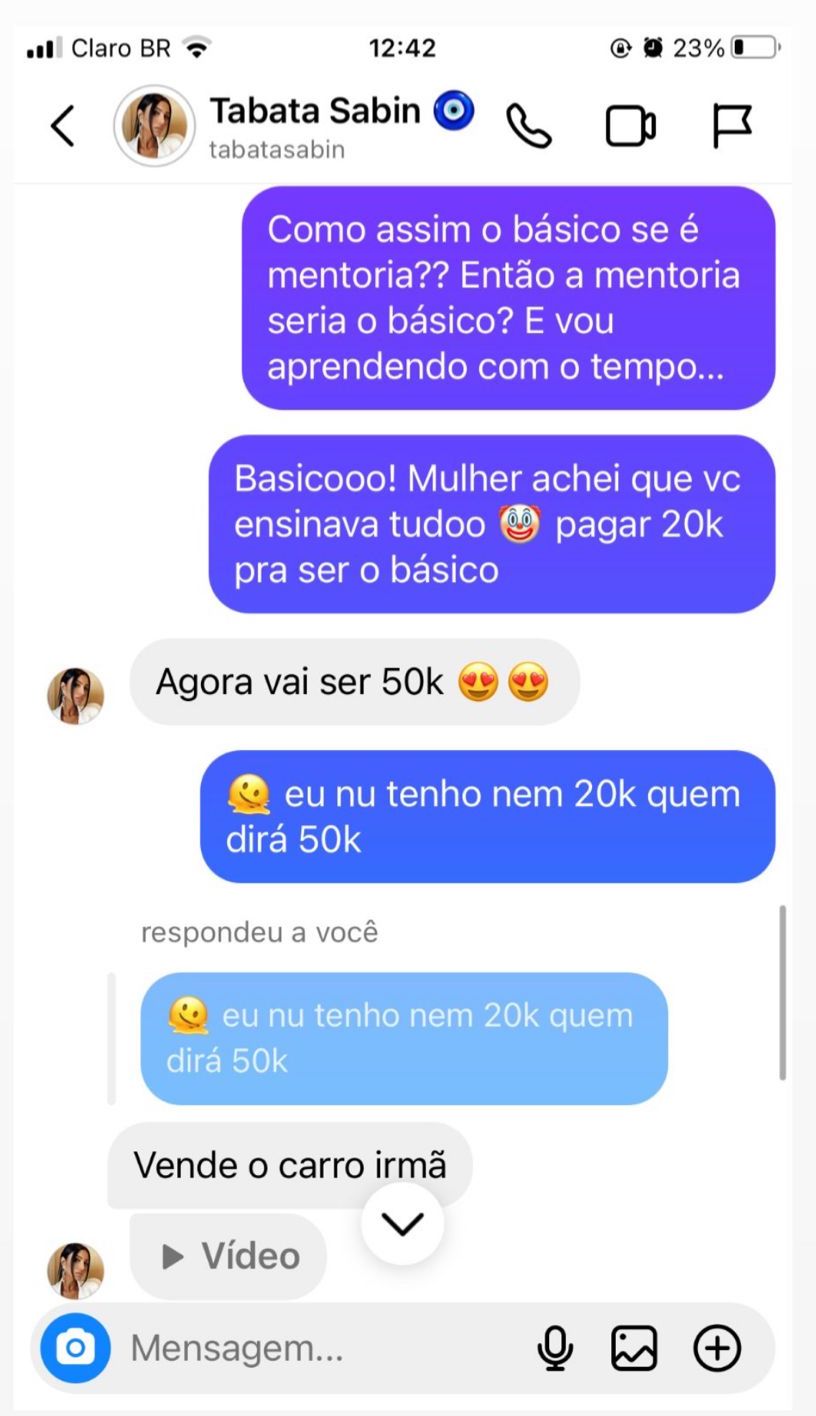The height and width of the screenshot is (1416, 816).
Task: Open the photo gallery picker
Action: [635, 1349]
